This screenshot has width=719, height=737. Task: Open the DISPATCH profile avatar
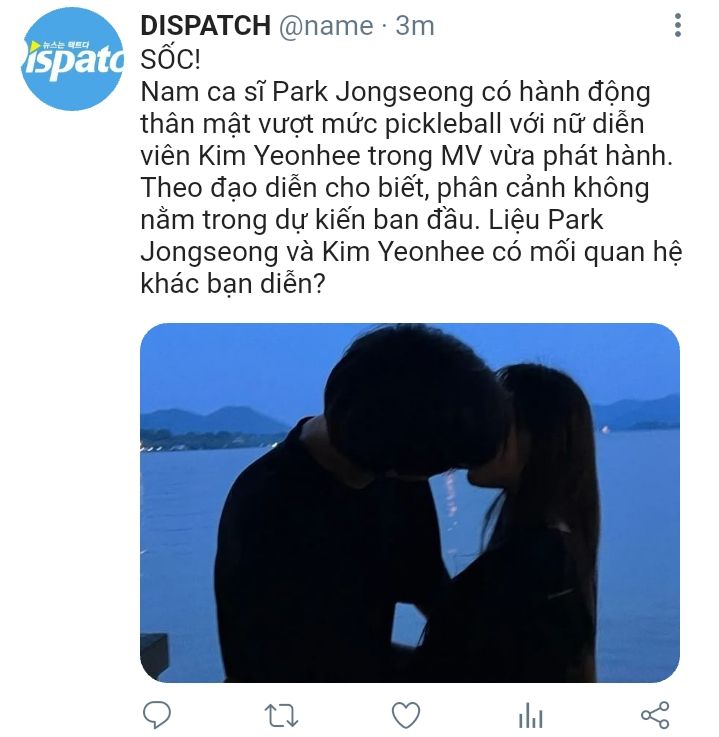click(x=70, y=59)
